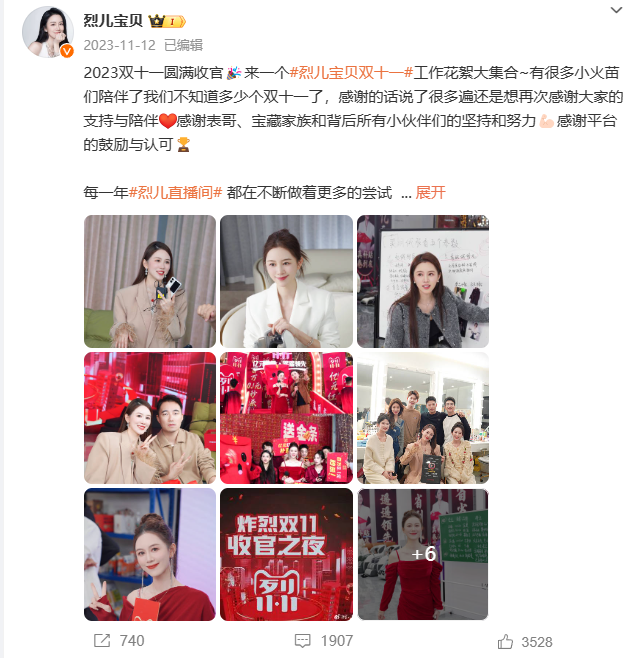Open the +6 more photos tile

[423, 554]
